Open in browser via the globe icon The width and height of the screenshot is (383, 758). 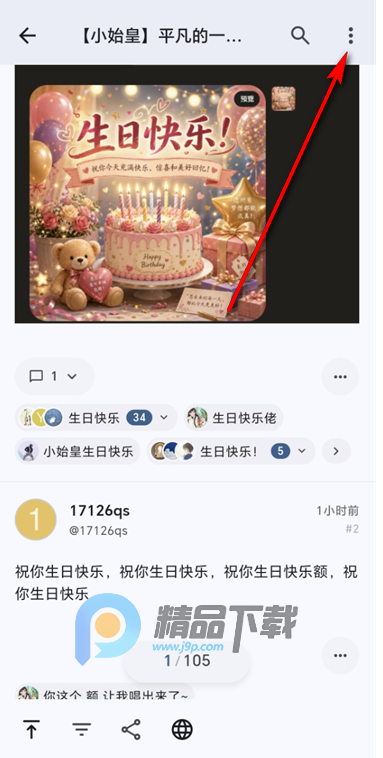182,729
